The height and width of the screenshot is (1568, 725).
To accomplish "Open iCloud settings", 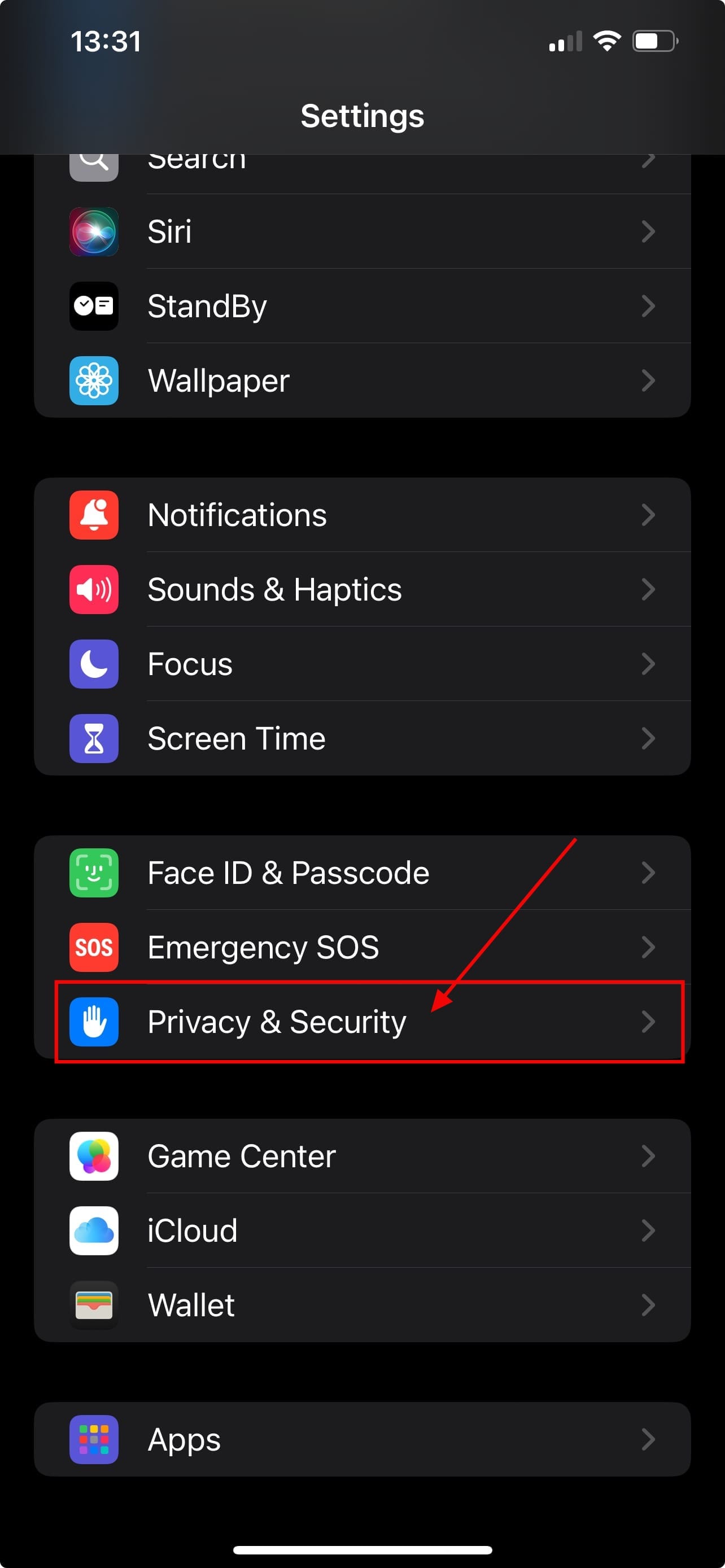I will (x=361, y=1230).
